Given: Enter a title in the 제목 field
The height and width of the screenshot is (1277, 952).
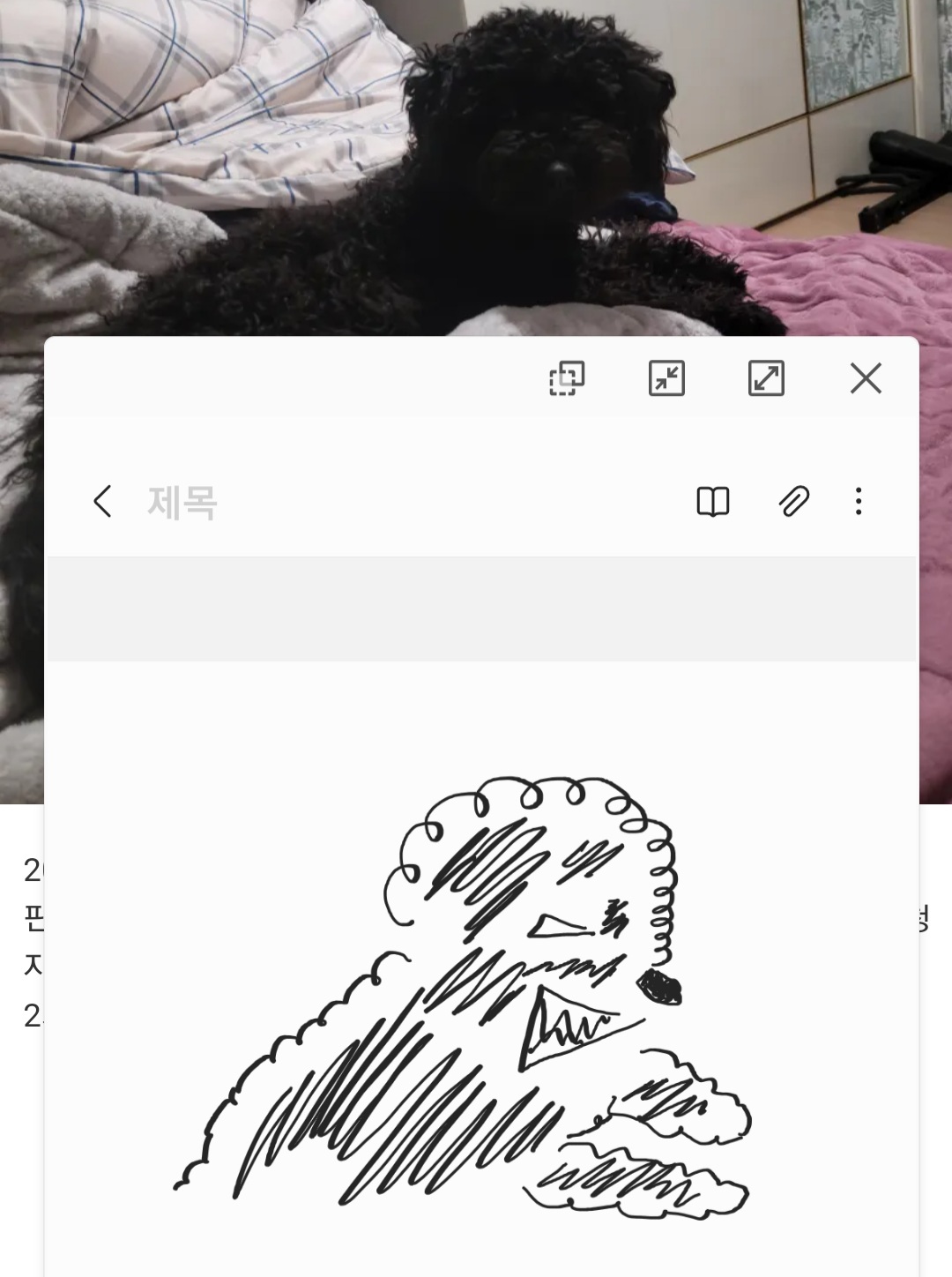Looking at the screenshot, I should click(x=353, y=503).
